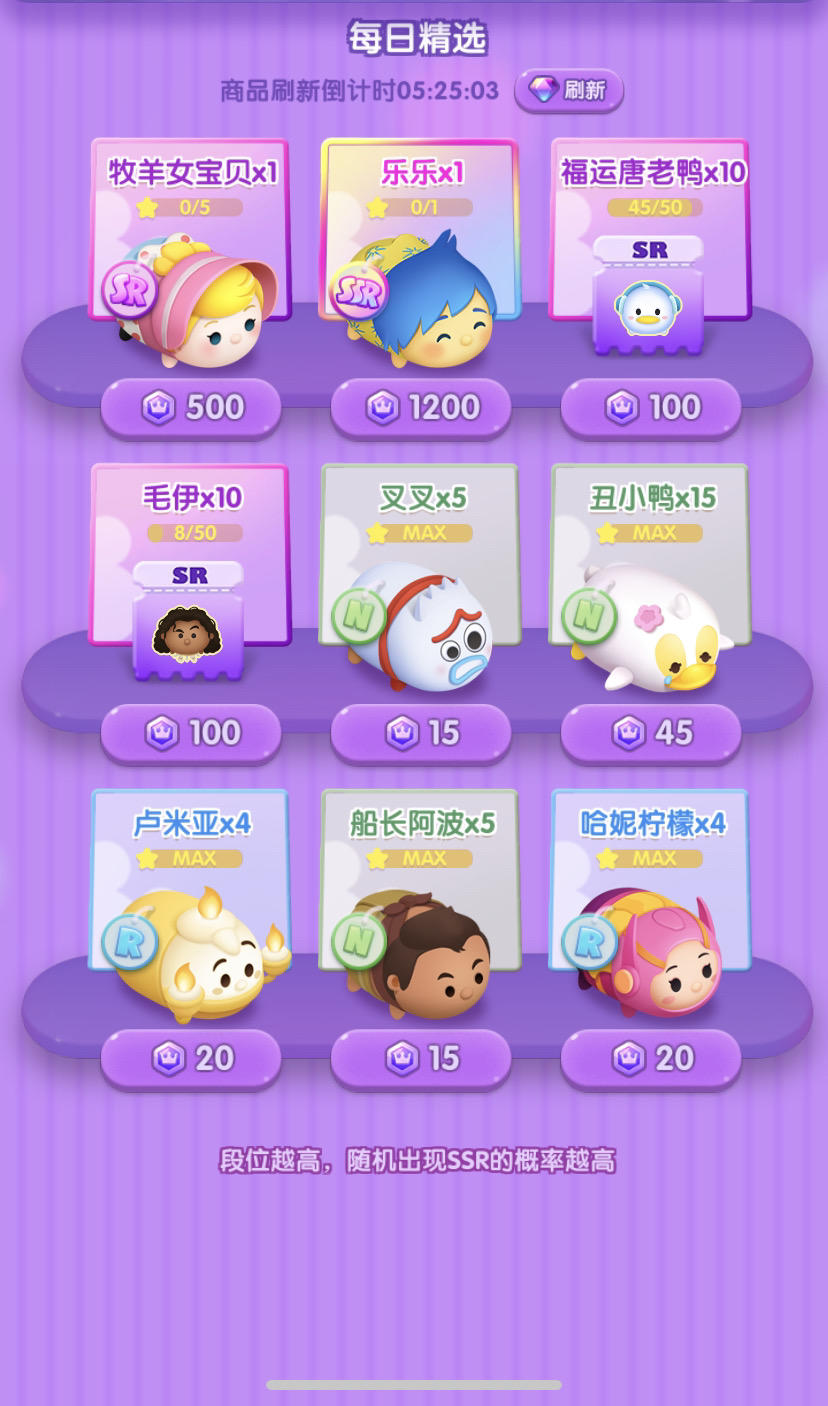
Task: Buy 乐乐x1 for 1200
Action: [421, 407]
